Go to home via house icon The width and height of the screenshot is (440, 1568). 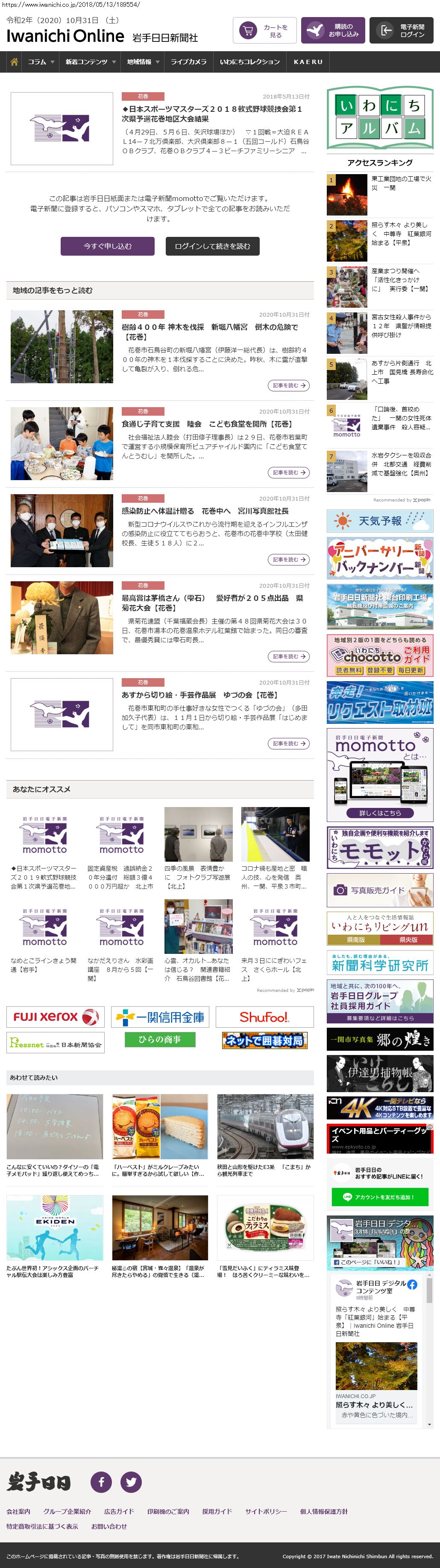tap(14, 62)
